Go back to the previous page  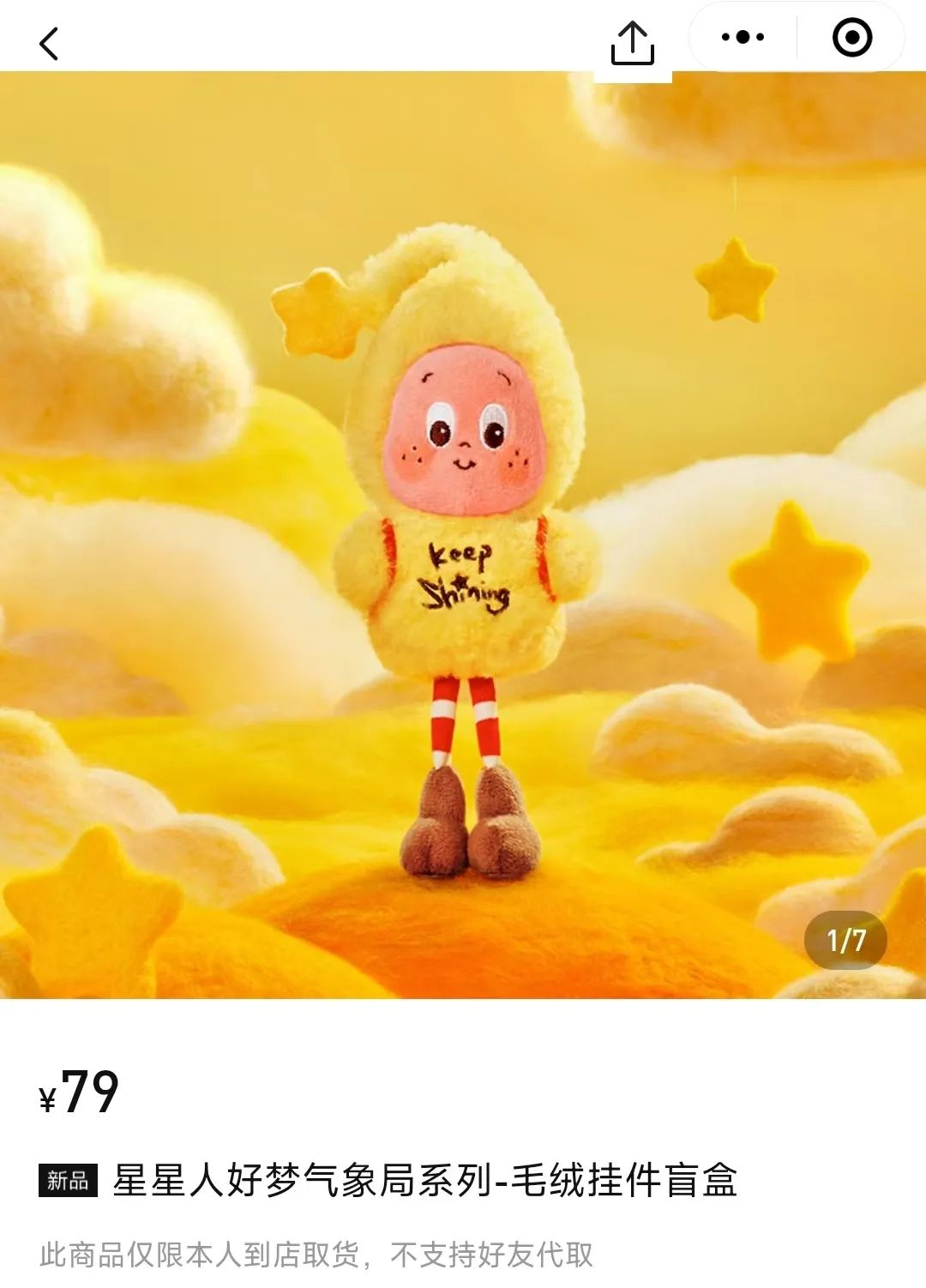click(x=50, y=43)
